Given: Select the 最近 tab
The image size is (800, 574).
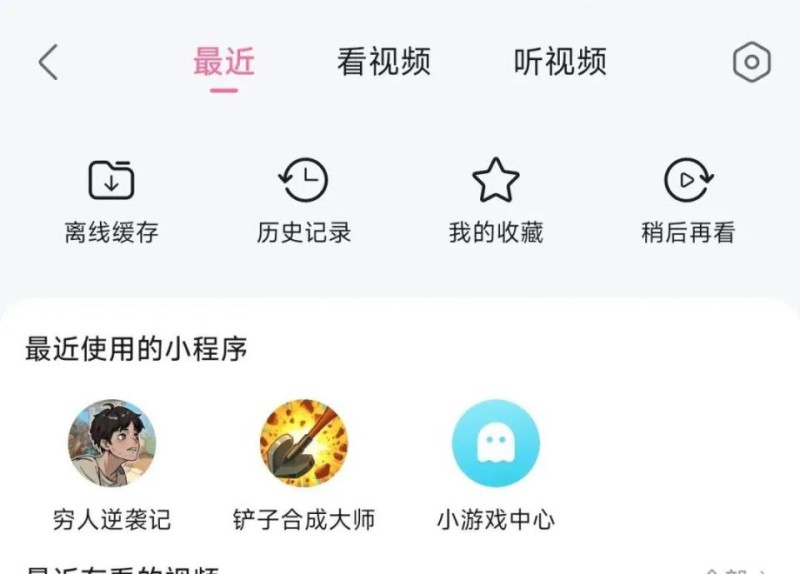Looking at the screenshot, I should [224, 62].
